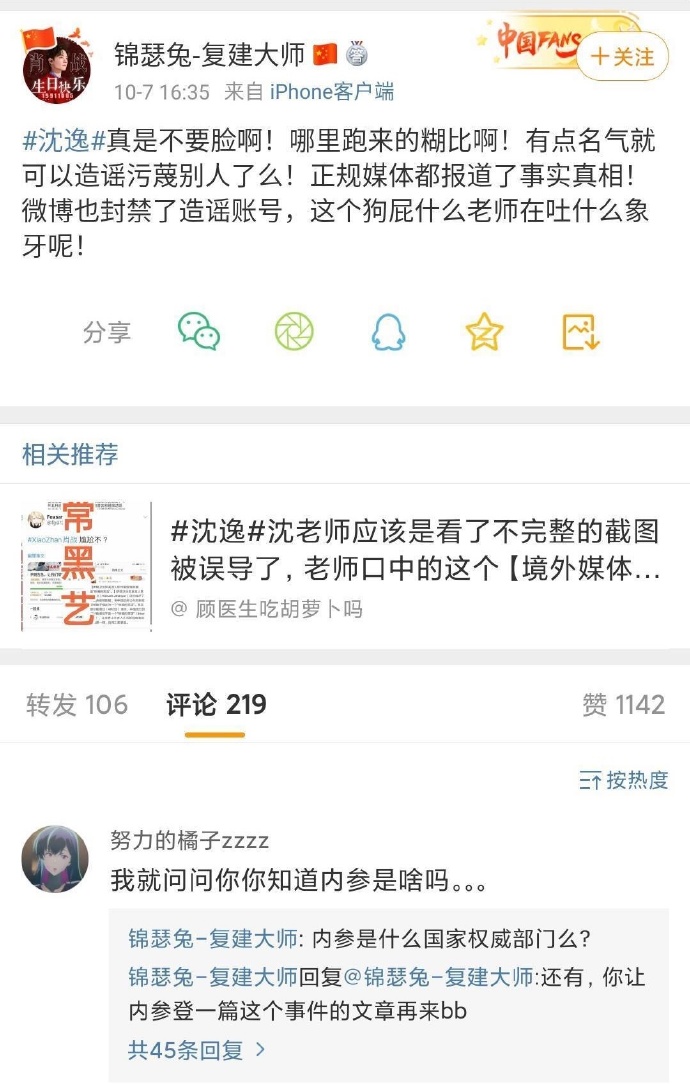Share the post to WeChat
This screenshot has width=690, height=1084.
199,332
